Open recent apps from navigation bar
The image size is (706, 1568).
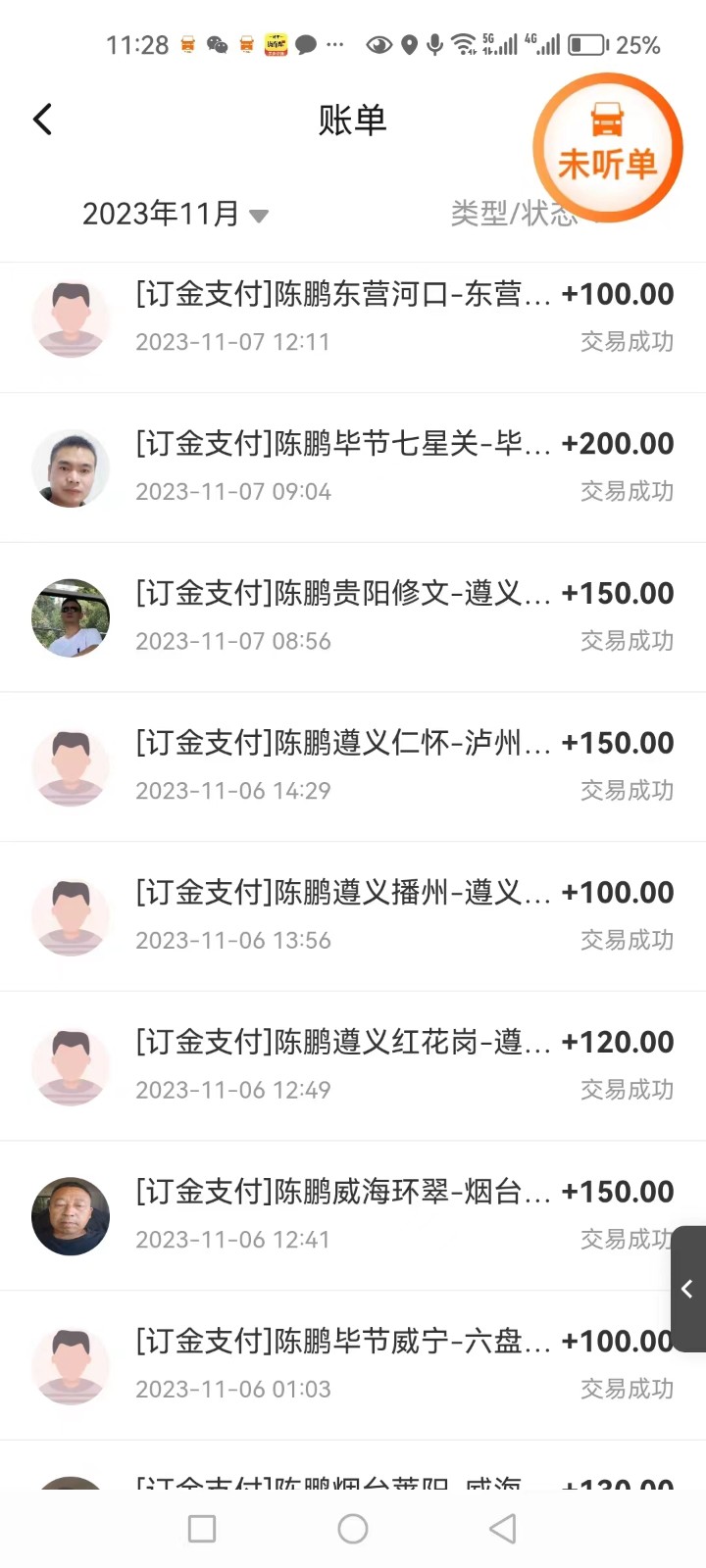[x=202, y=1529]
